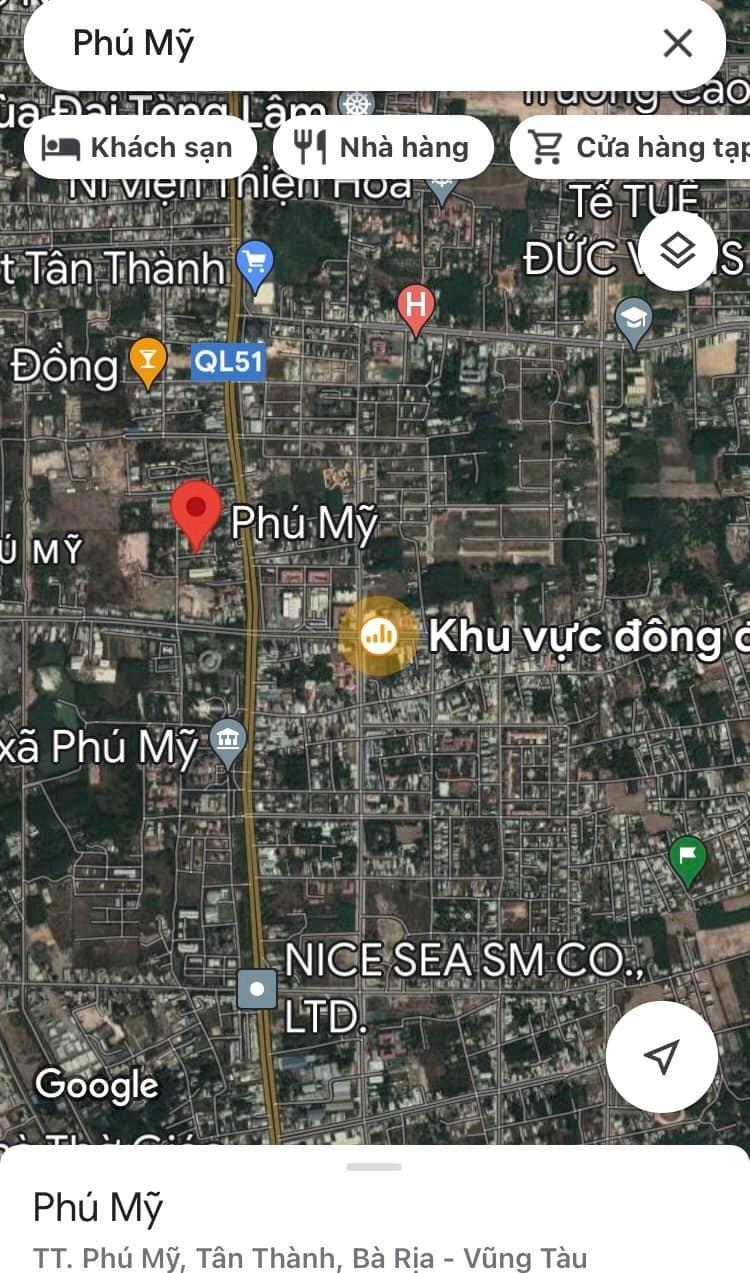Select the NICE SEA SM CO., LTD. marker
The height and width of the screenshot is (1273, 750).
[x=258, y=989]
